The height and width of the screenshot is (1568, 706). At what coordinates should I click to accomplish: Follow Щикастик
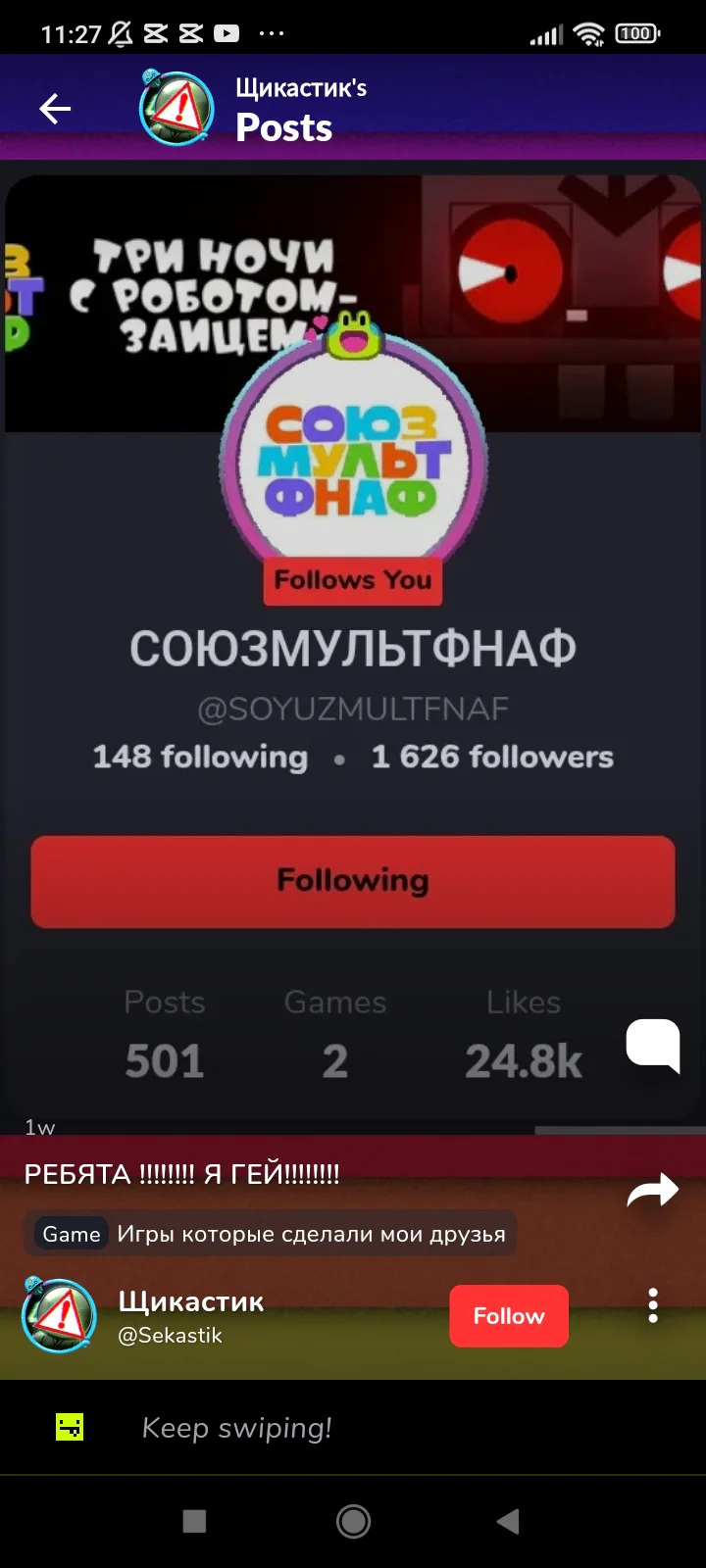click(x=509, y=1316)
